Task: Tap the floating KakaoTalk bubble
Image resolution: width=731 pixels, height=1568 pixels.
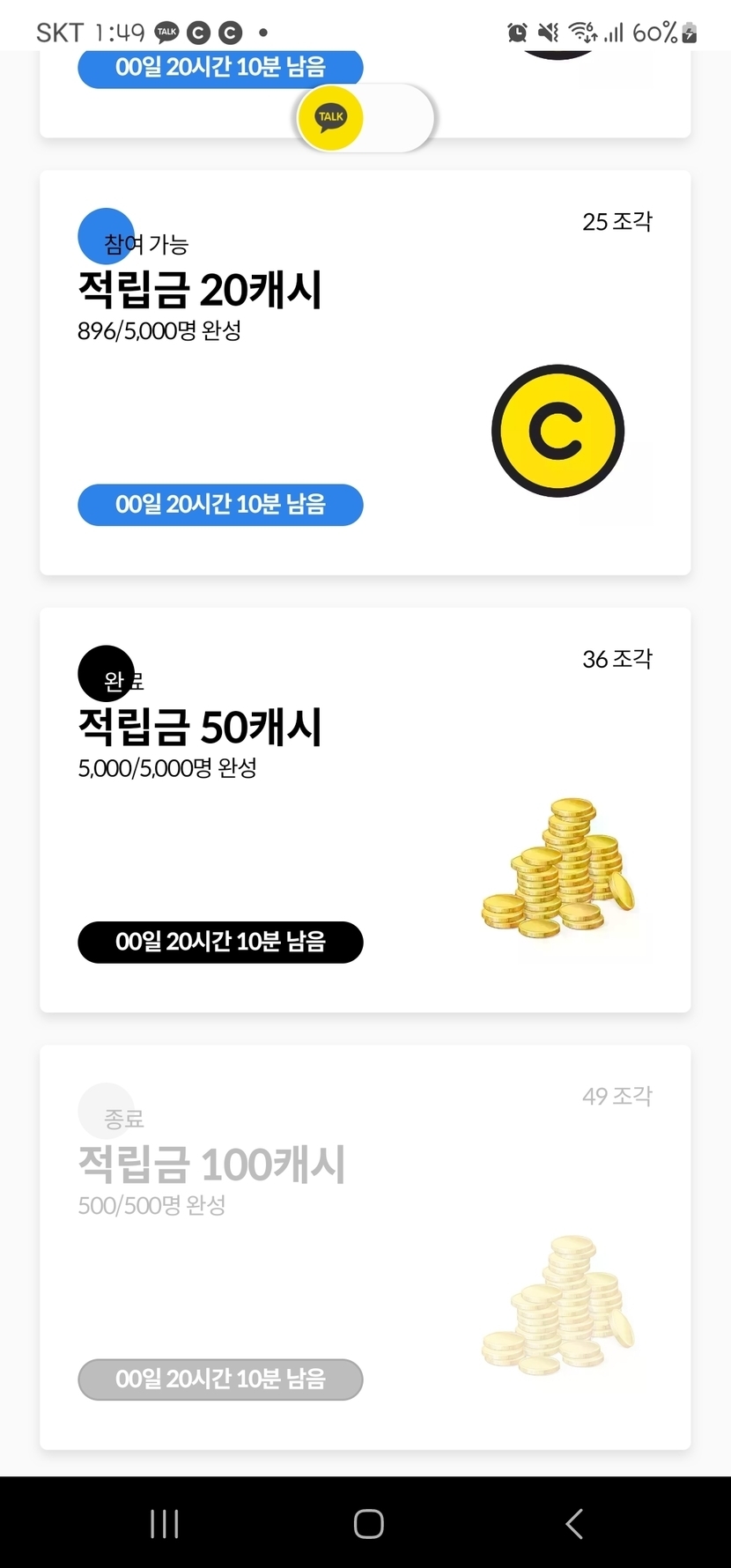Action: tap(331, 117)
